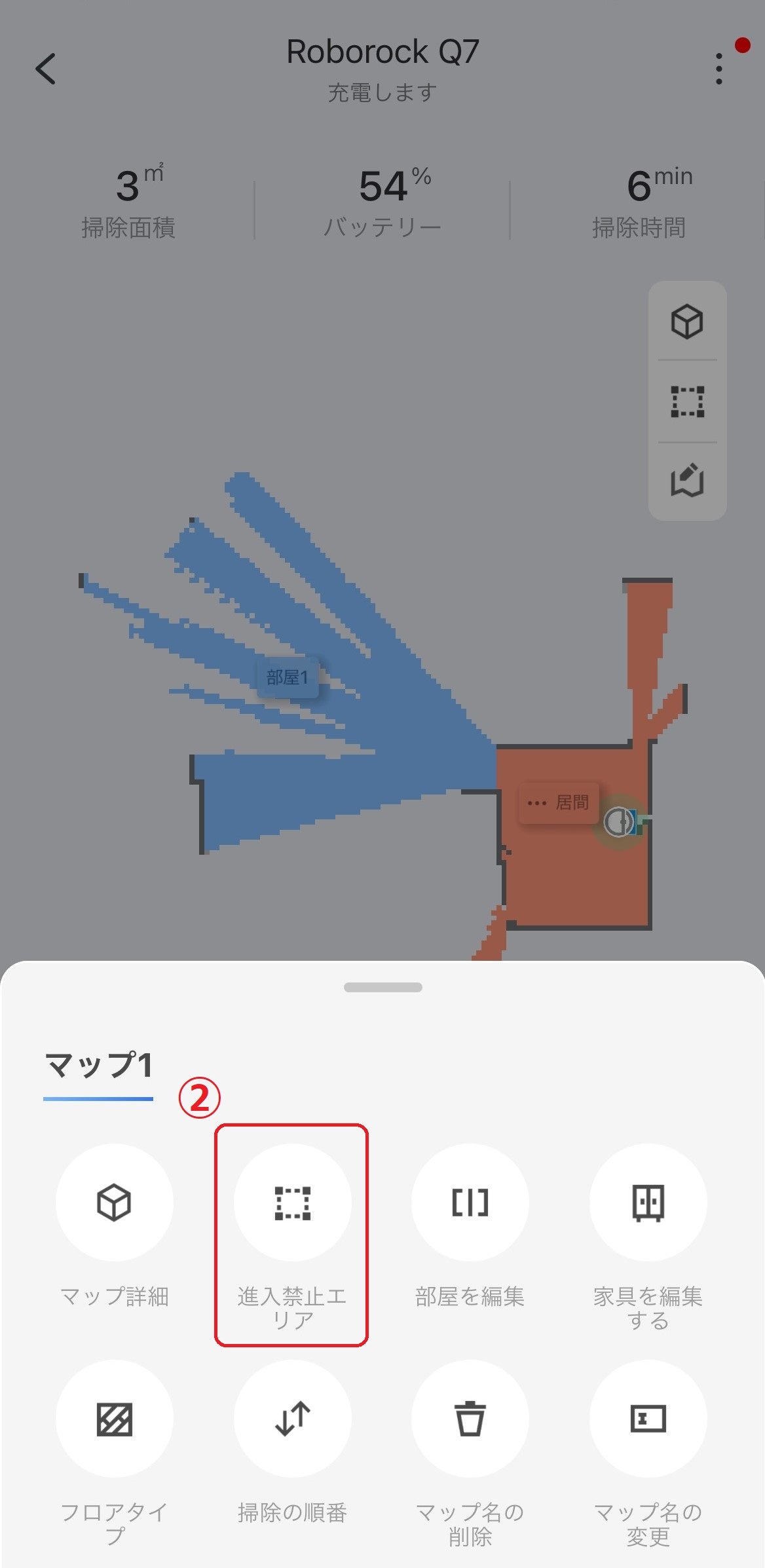Open マップ詳細 (map details)
765x1568 pixels.
pyautogui.click(x=114, y=1203)
